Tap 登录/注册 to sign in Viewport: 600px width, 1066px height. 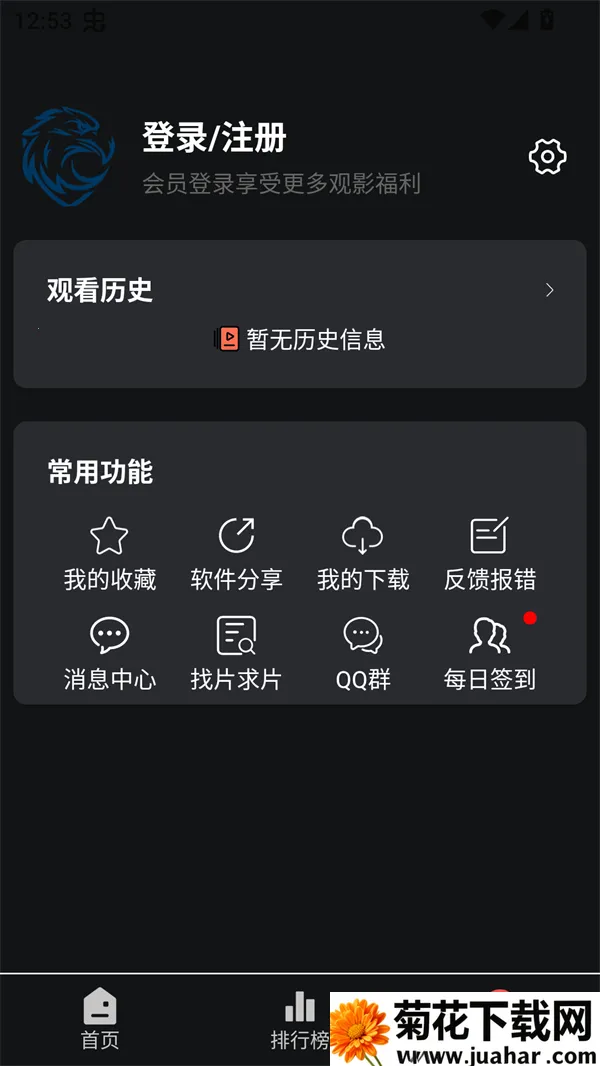coord(215,138)
